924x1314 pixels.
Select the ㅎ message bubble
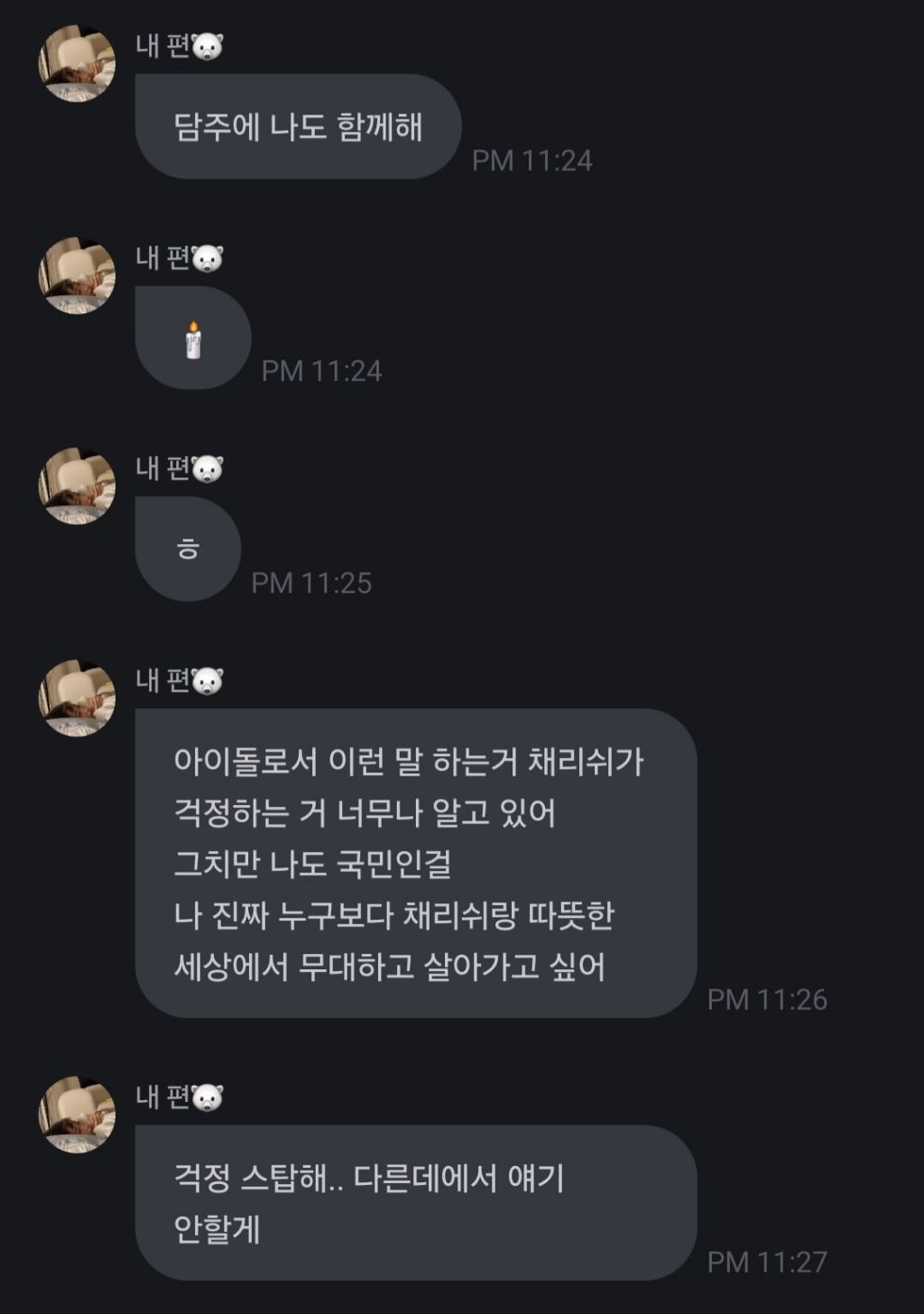tap(187, 548)
